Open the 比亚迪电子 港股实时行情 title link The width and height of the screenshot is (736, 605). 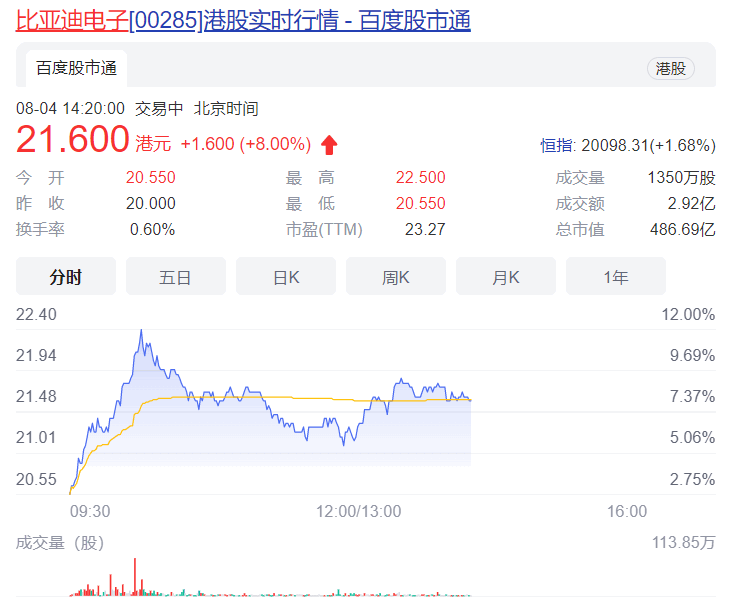(243, 20)
